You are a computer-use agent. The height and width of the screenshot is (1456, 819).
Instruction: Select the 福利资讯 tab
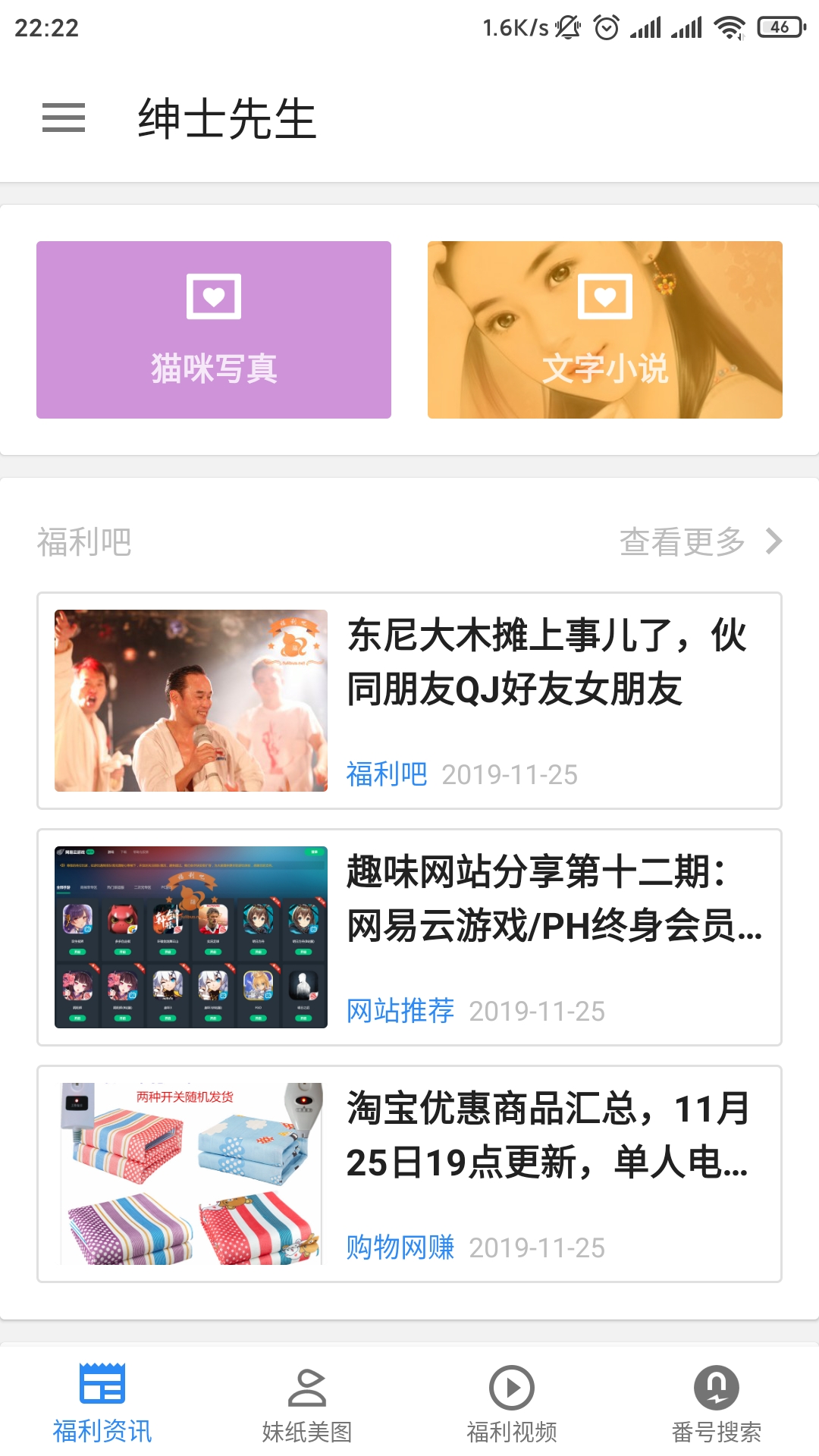pos(102,1404)
